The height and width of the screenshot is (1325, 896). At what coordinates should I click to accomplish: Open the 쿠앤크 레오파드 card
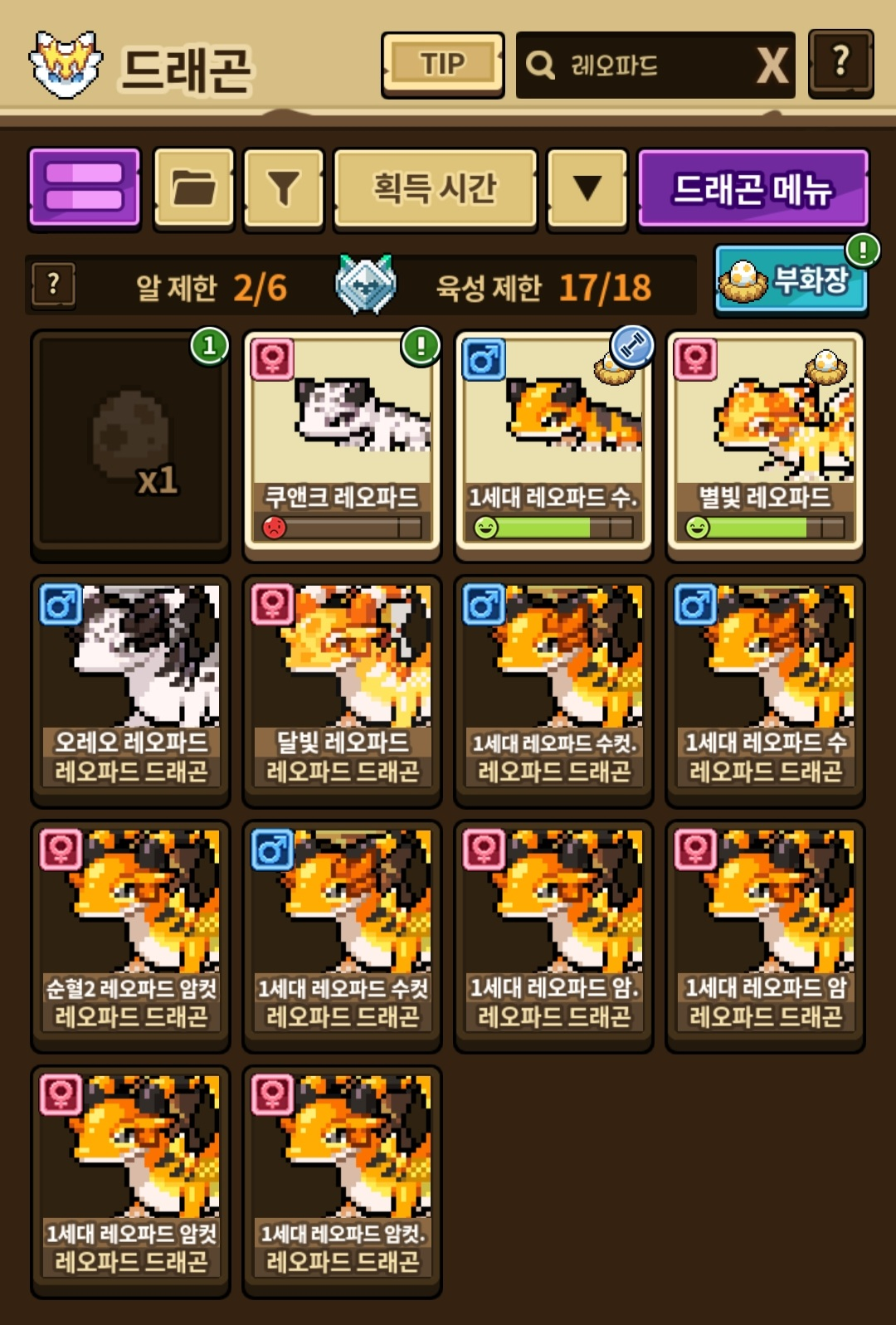[x=342, y=445]
